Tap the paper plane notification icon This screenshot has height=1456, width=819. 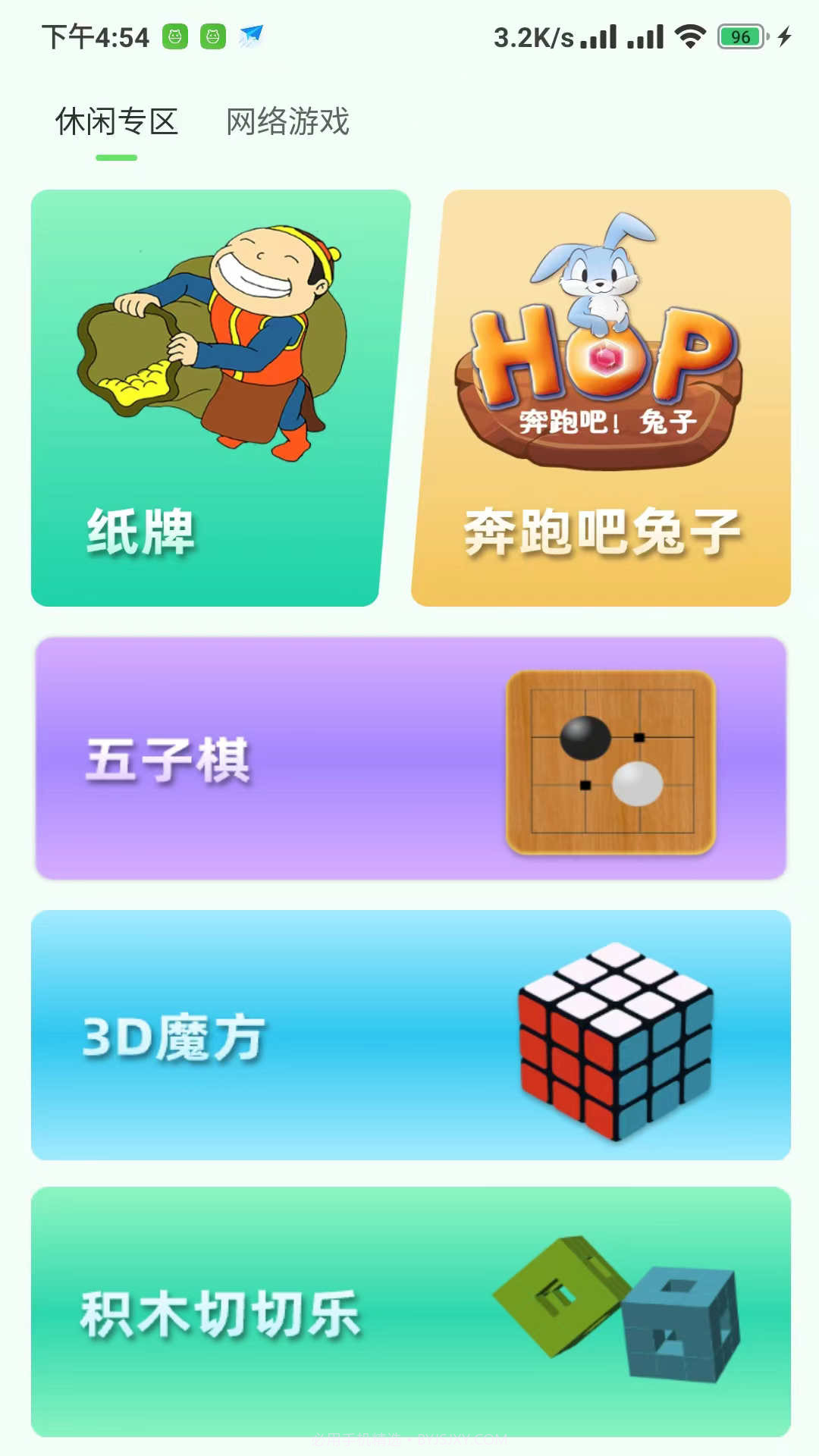[253, 33]
